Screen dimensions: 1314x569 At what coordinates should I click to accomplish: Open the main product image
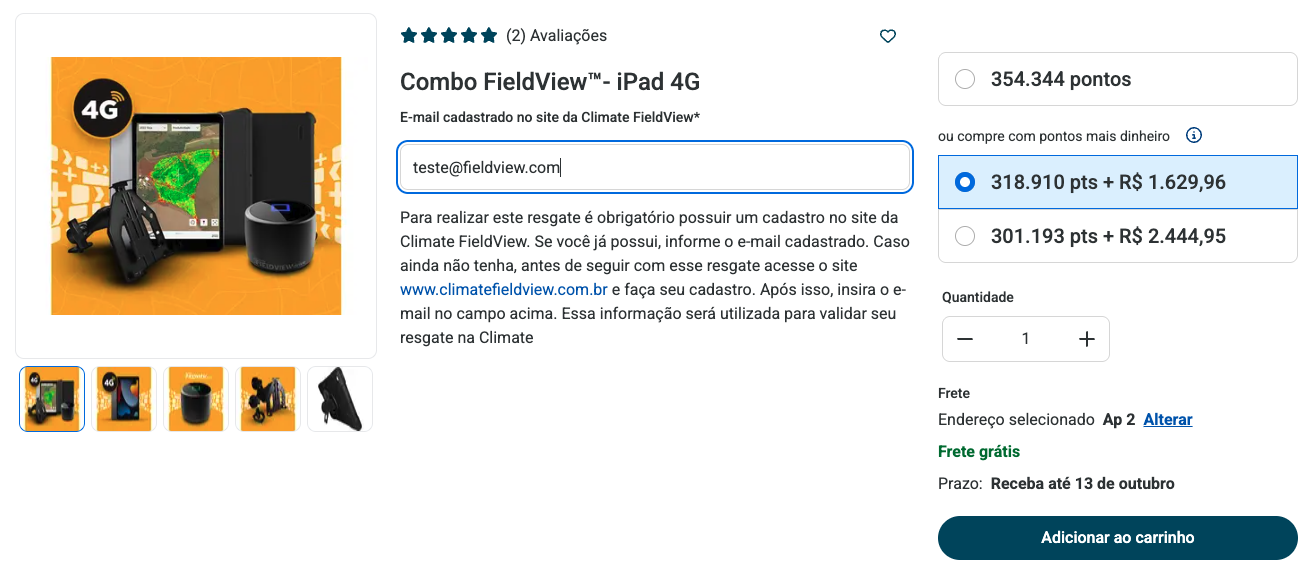coord(196,186)
